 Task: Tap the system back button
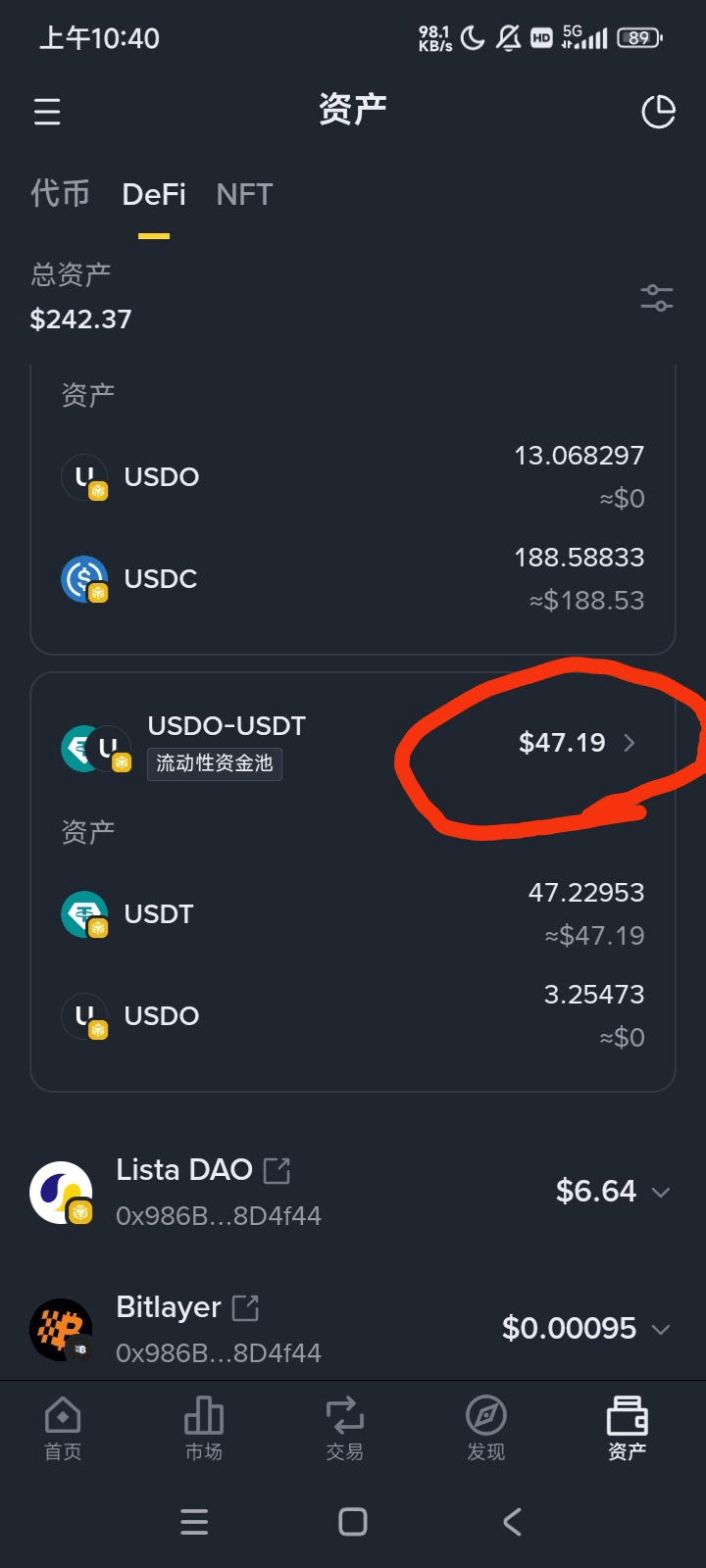512,1522
